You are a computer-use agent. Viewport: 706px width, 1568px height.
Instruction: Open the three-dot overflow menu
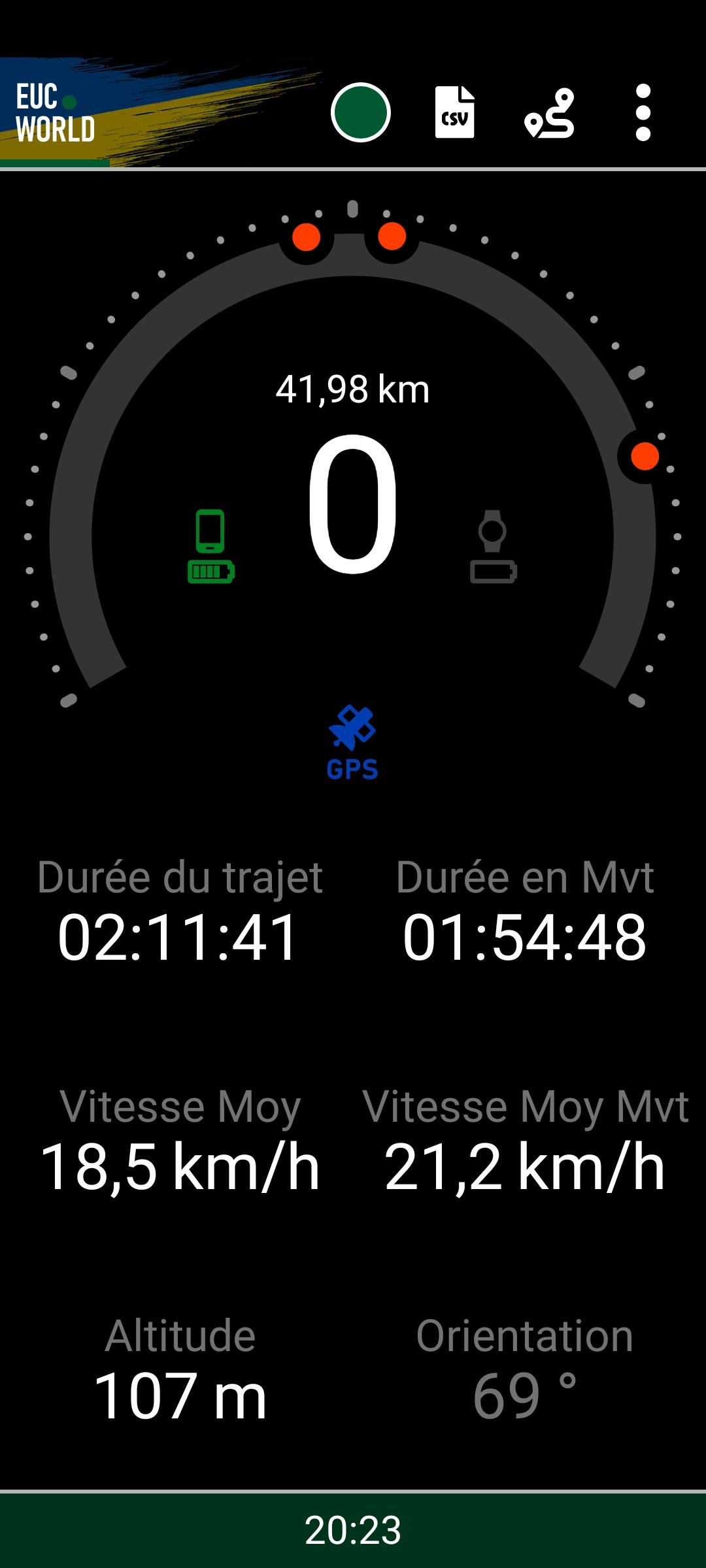pos(643,112)
